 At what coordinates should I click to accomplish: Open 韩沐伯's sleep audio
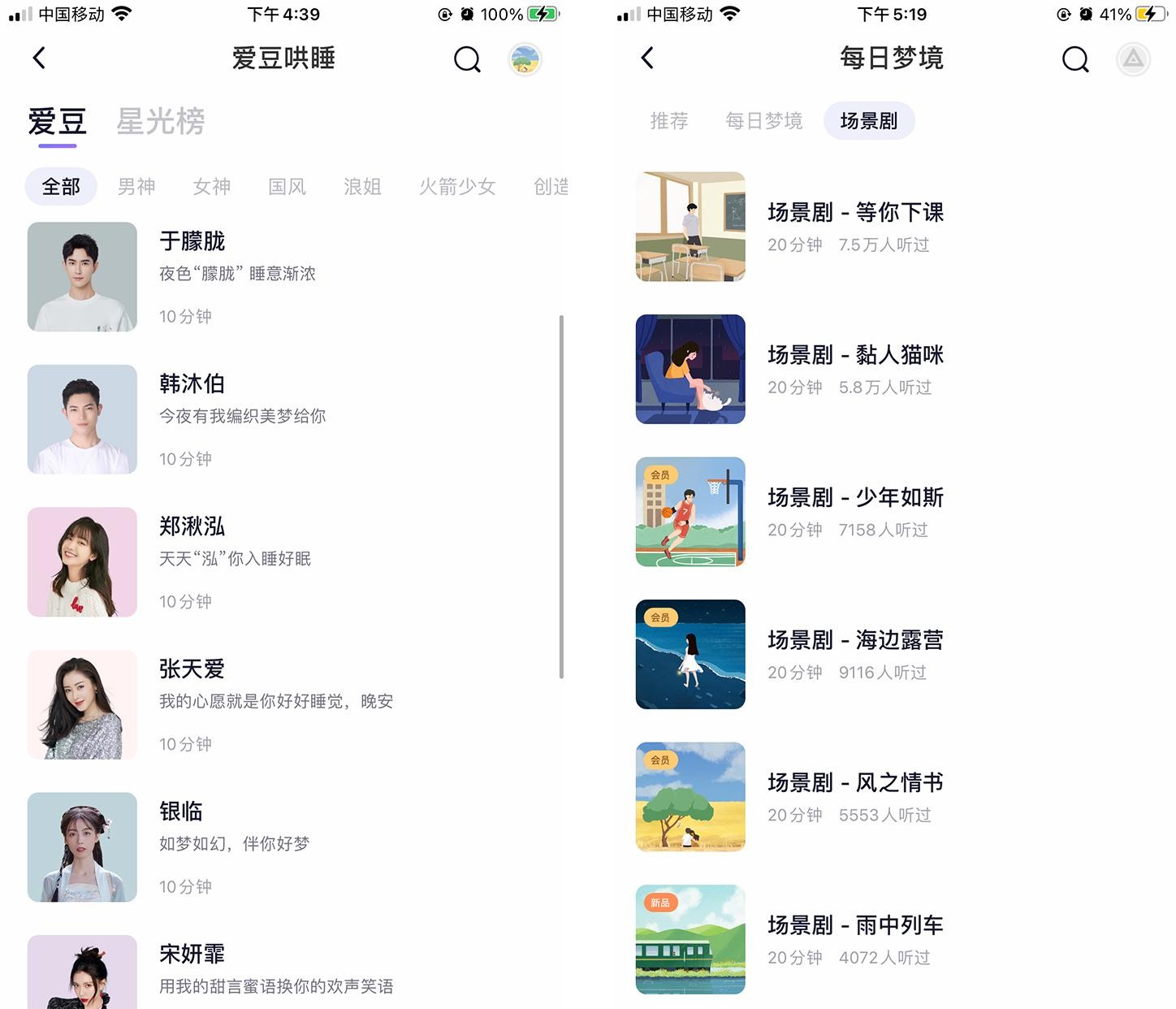(x=192, y=383)
